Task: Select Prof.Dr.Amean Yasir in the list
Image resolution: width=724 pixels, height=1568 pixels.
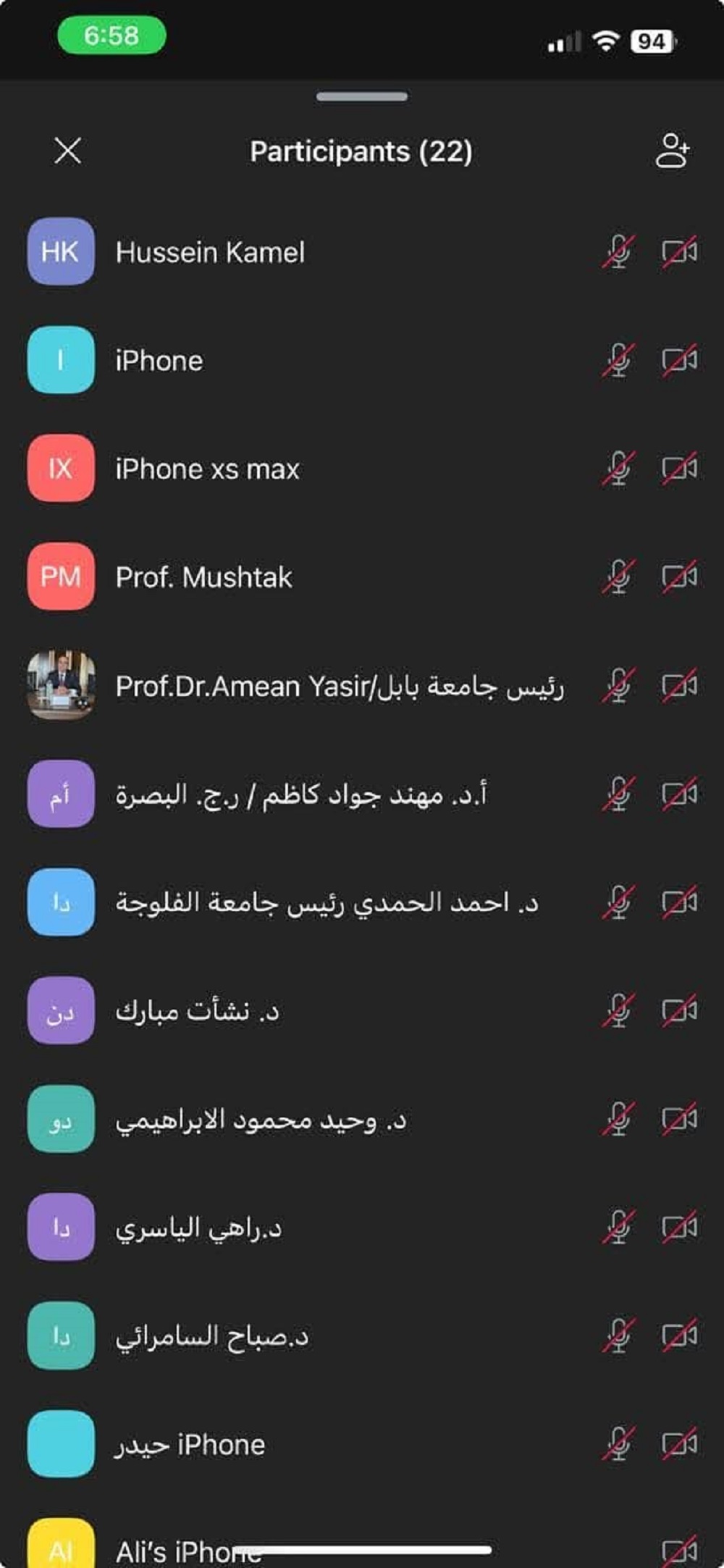Action: 362,686
